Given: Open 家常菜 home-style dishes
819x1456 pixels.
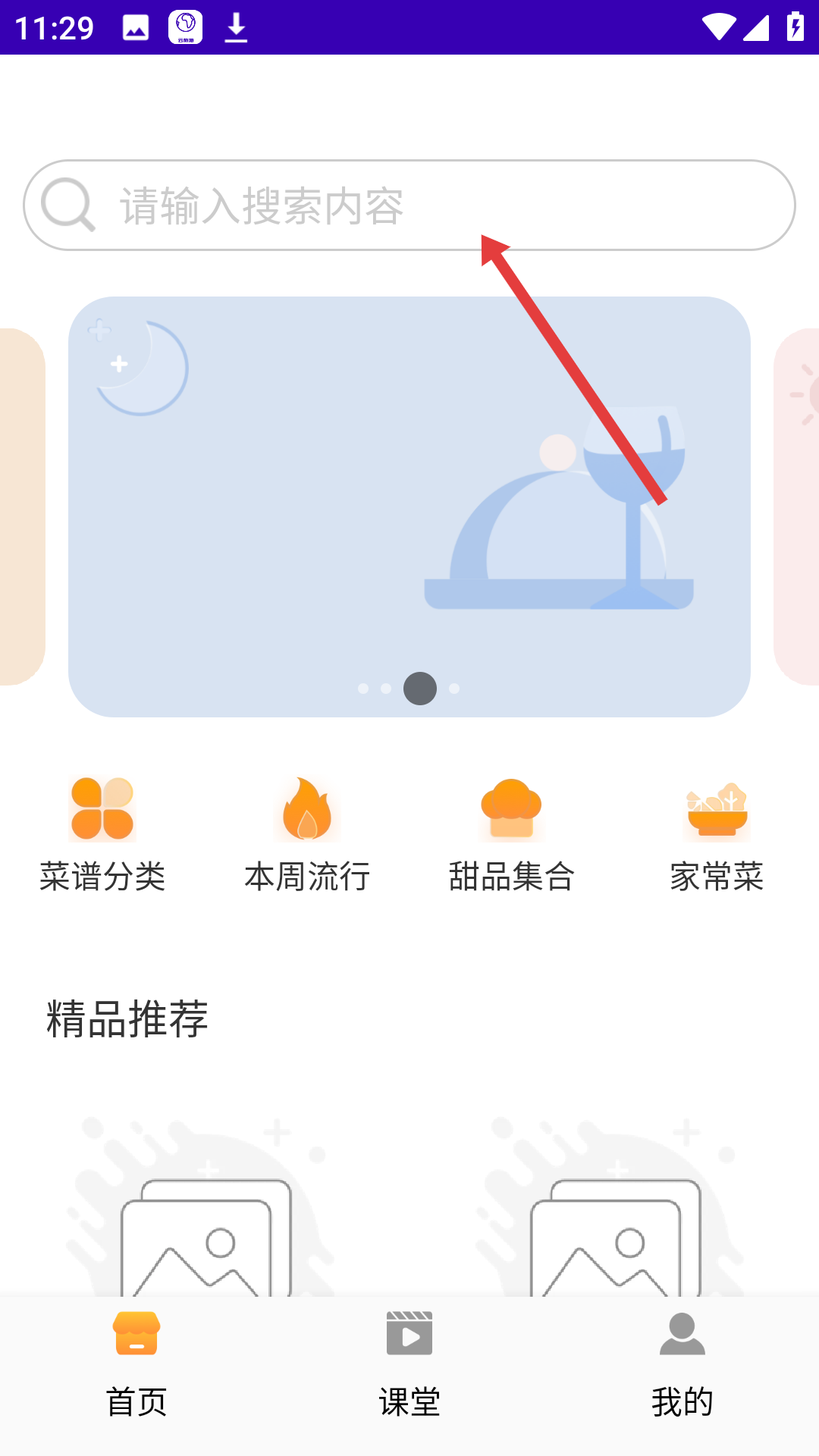Looking at the screenshot, I should pyautogui.click(x=717, y=834).
